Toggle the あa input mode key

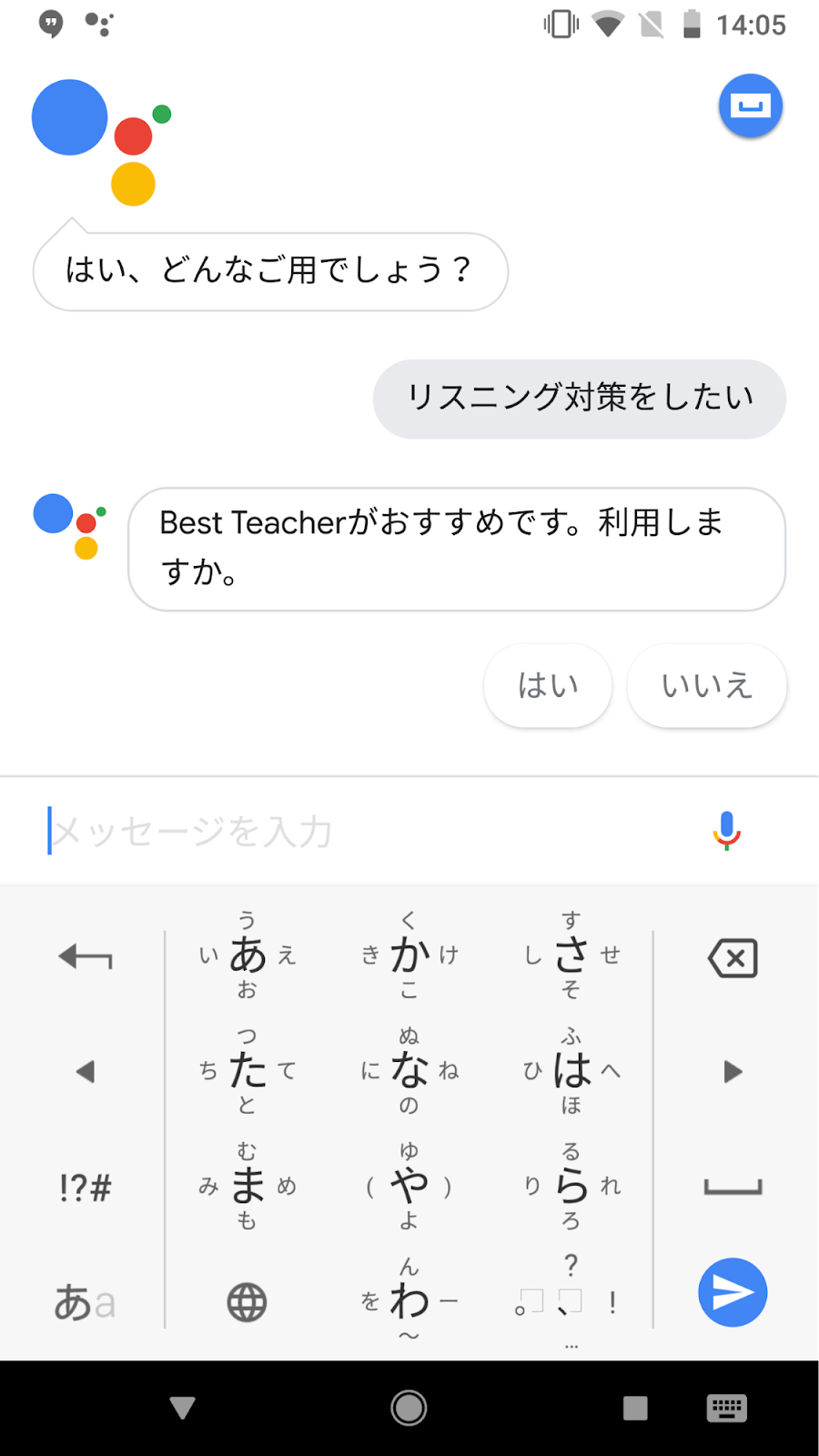pyautogui.click(x=85, y=1302)
